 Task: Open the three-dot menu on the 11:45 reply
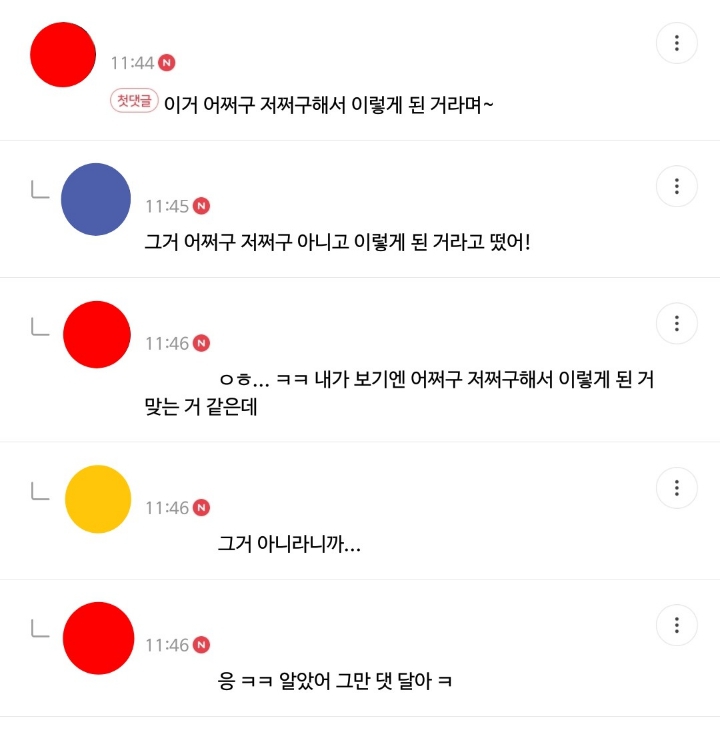676,186
